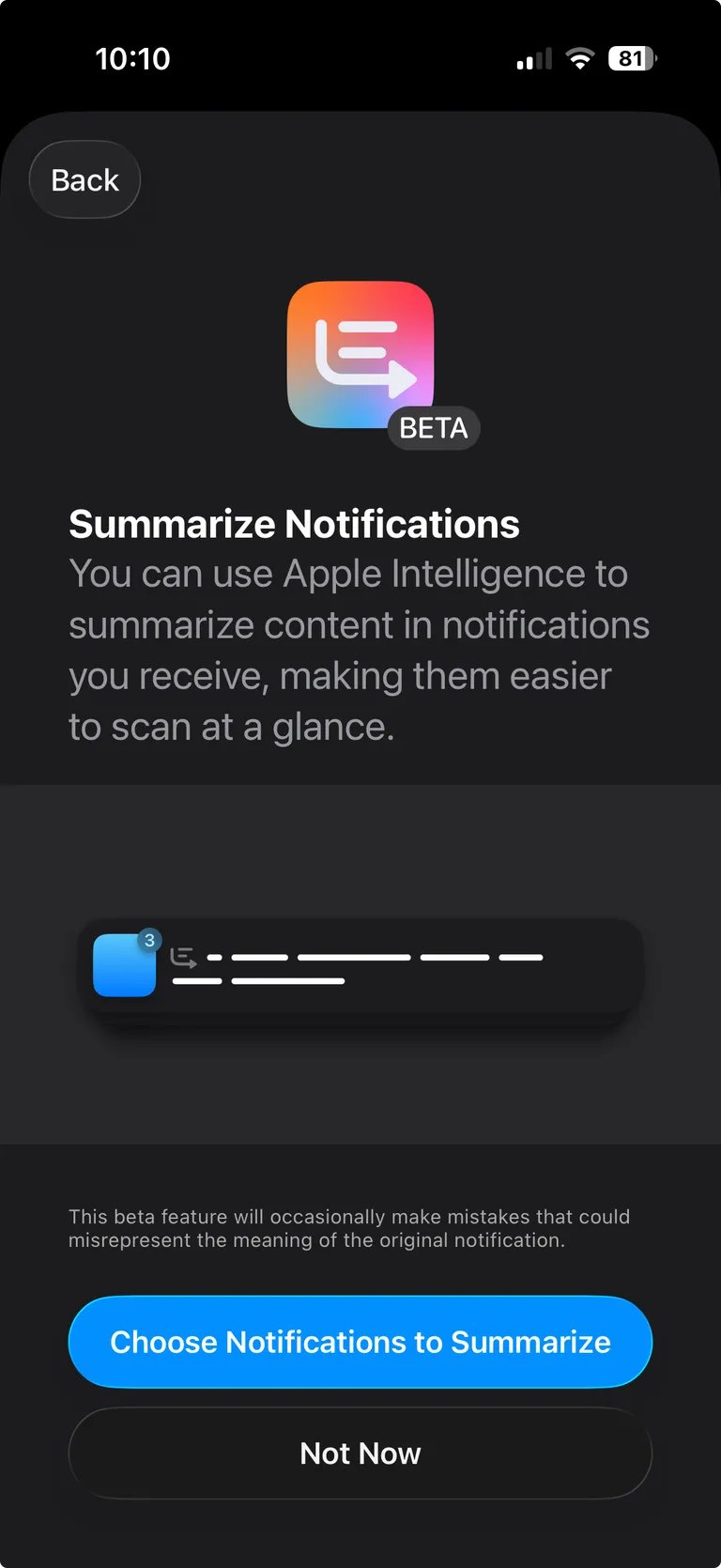Tap the battery indicator showing 81
This screenshot has height=1568, width=721.
coord(631,57)
